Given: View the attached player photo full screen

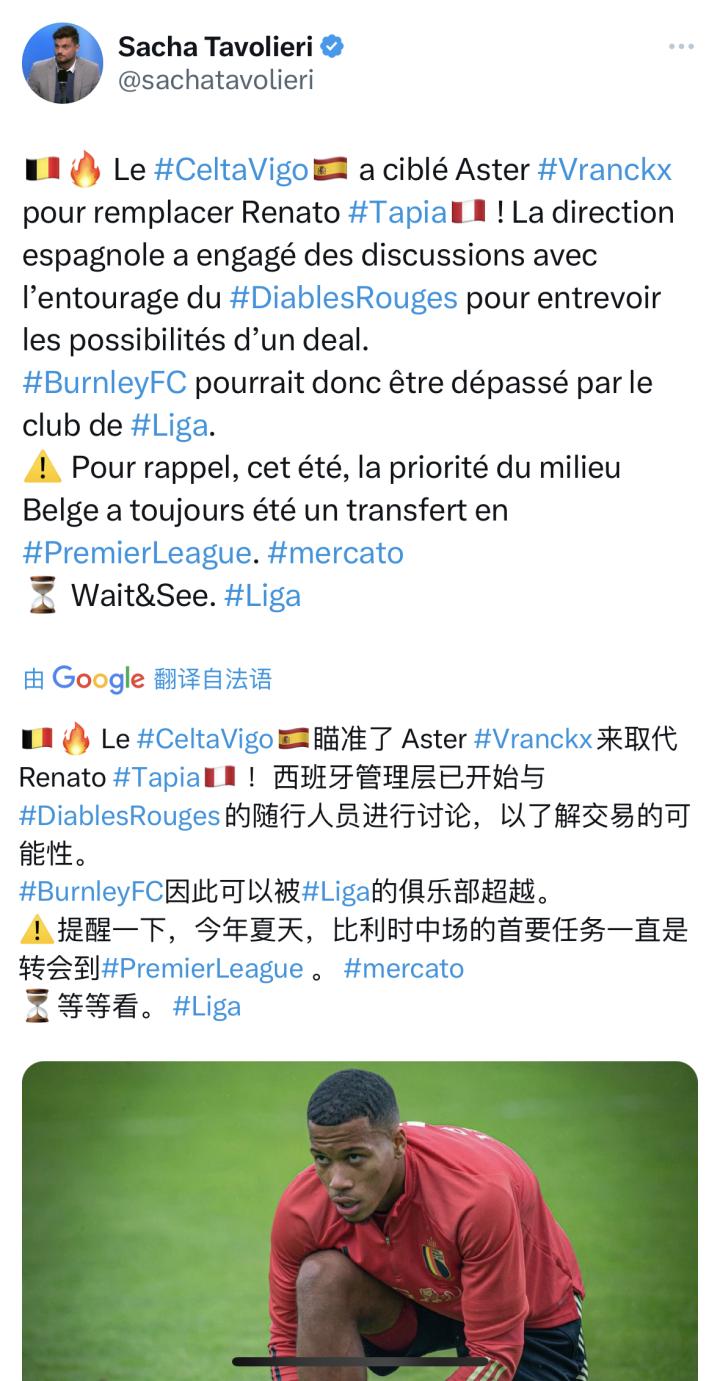Looking at the screenshot, I should (360, 1220).
